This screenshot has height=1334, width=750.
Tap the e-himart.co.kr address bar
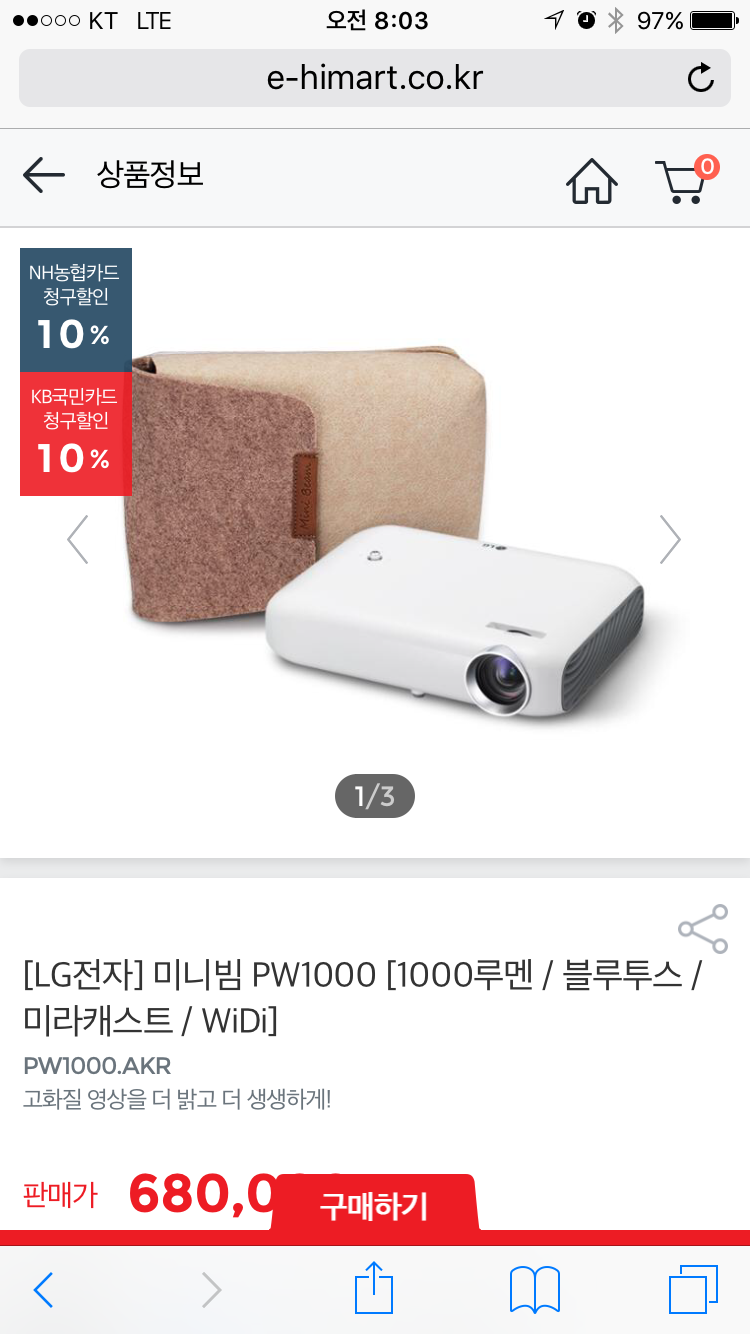click(374, 77)
